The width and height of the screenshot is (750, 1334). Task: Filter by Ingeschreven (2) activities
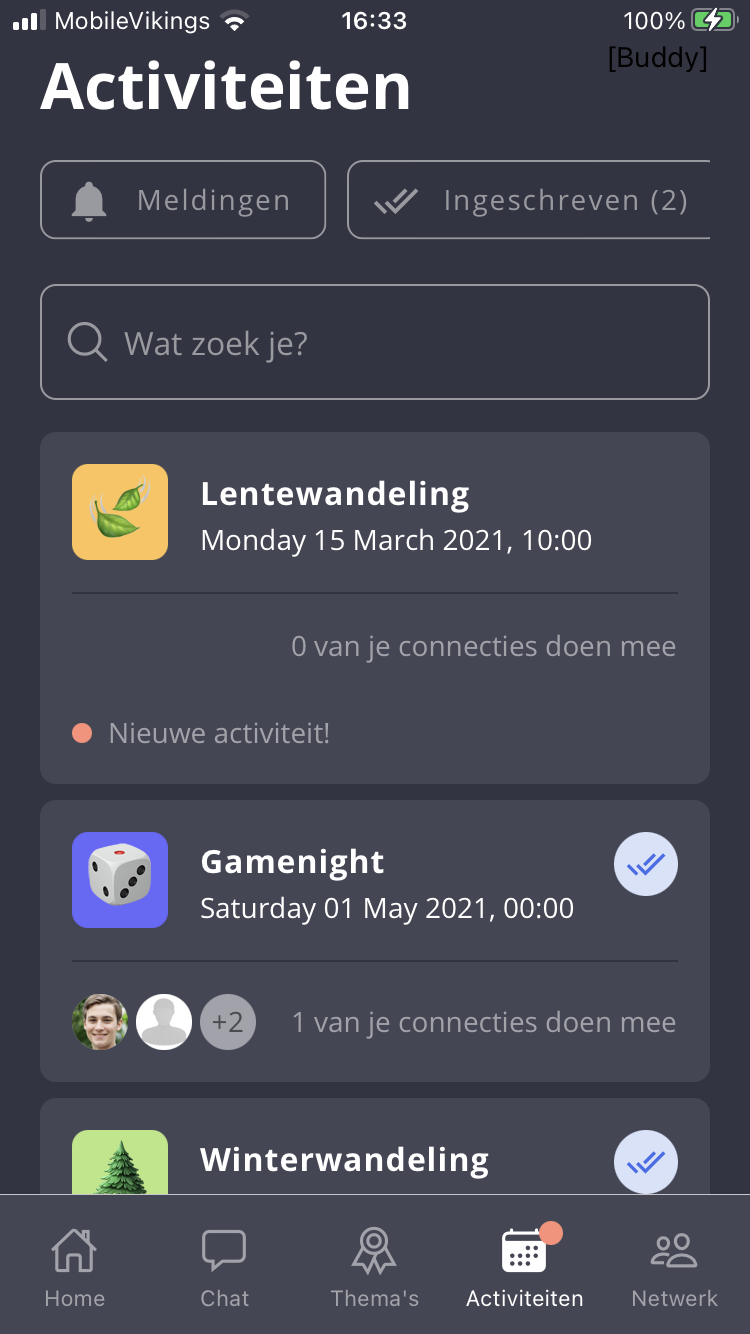(529, 200)
